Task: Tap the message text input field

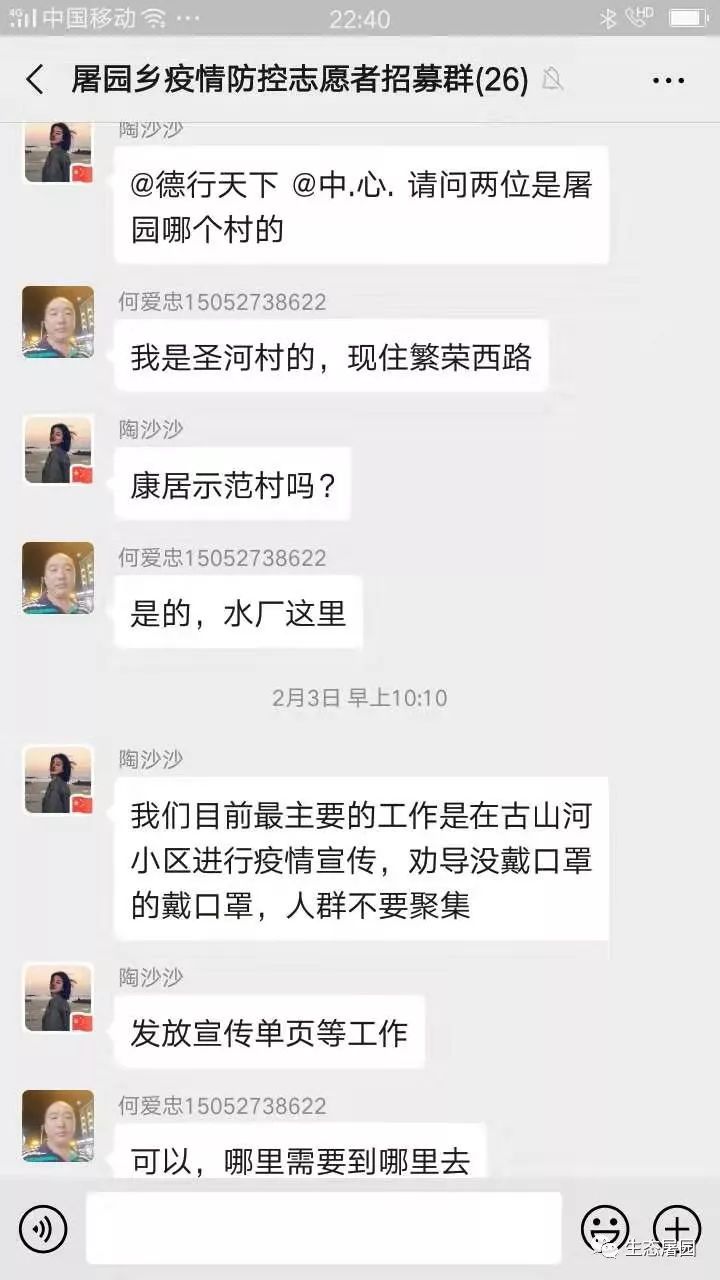Action: point(323,1228)
